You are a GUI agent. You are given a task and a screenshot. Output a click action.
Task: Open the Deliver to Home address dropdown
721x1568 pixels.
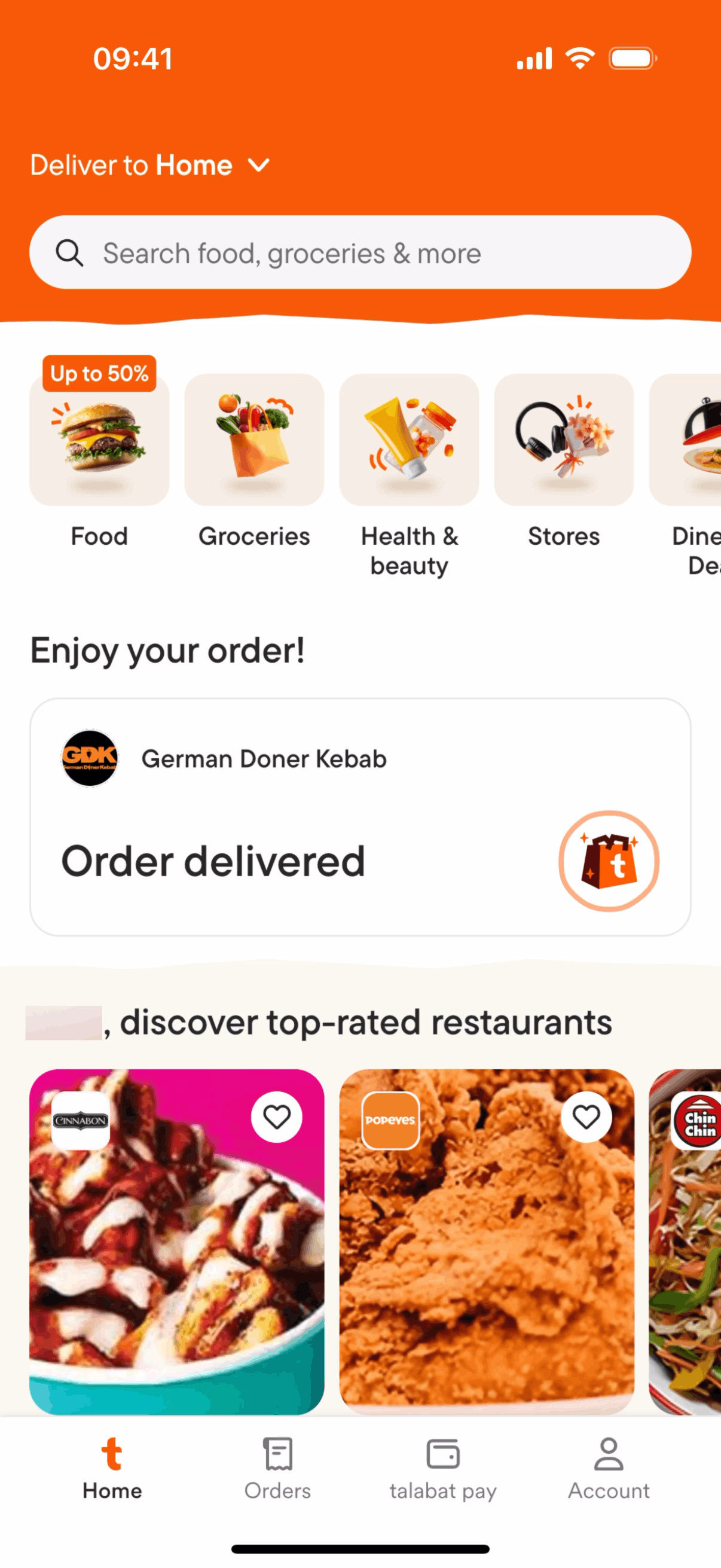[x=149, y=166]
